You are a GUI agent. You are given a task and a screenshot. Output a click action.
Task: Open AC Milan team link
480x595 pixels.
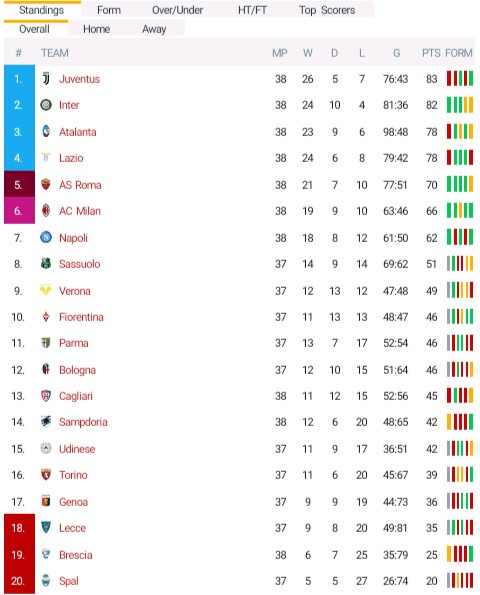tap(80, 211)
